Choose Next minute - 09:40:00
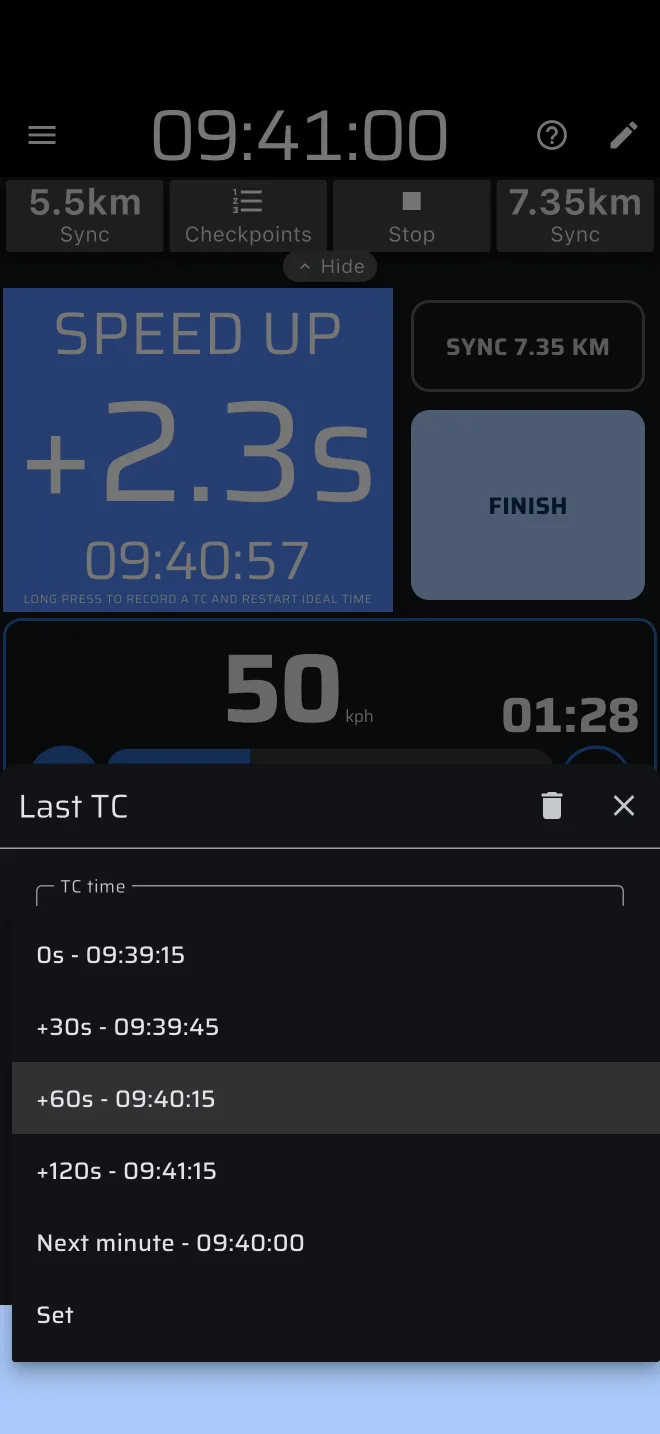Screen dimensions: 660x1434 point(336,1243)
